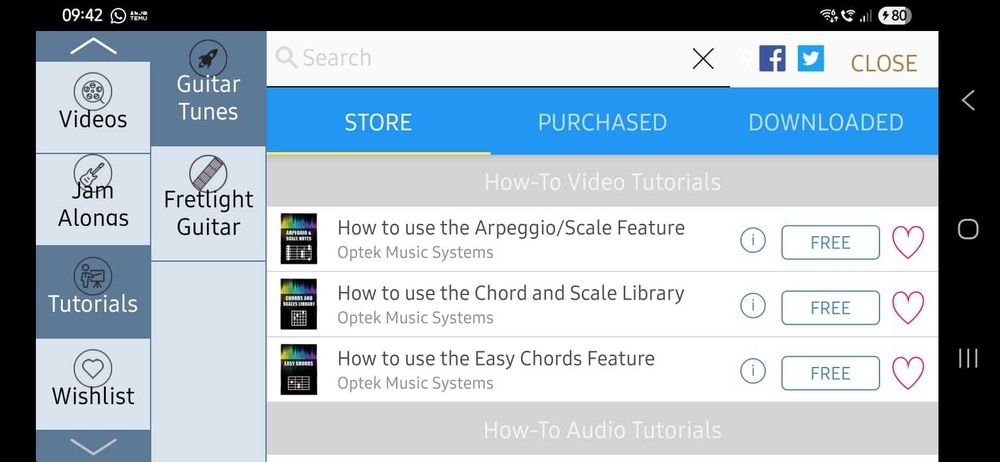Open the Videos category
The height and width of the screenshot is (462, 1000).
93,106
